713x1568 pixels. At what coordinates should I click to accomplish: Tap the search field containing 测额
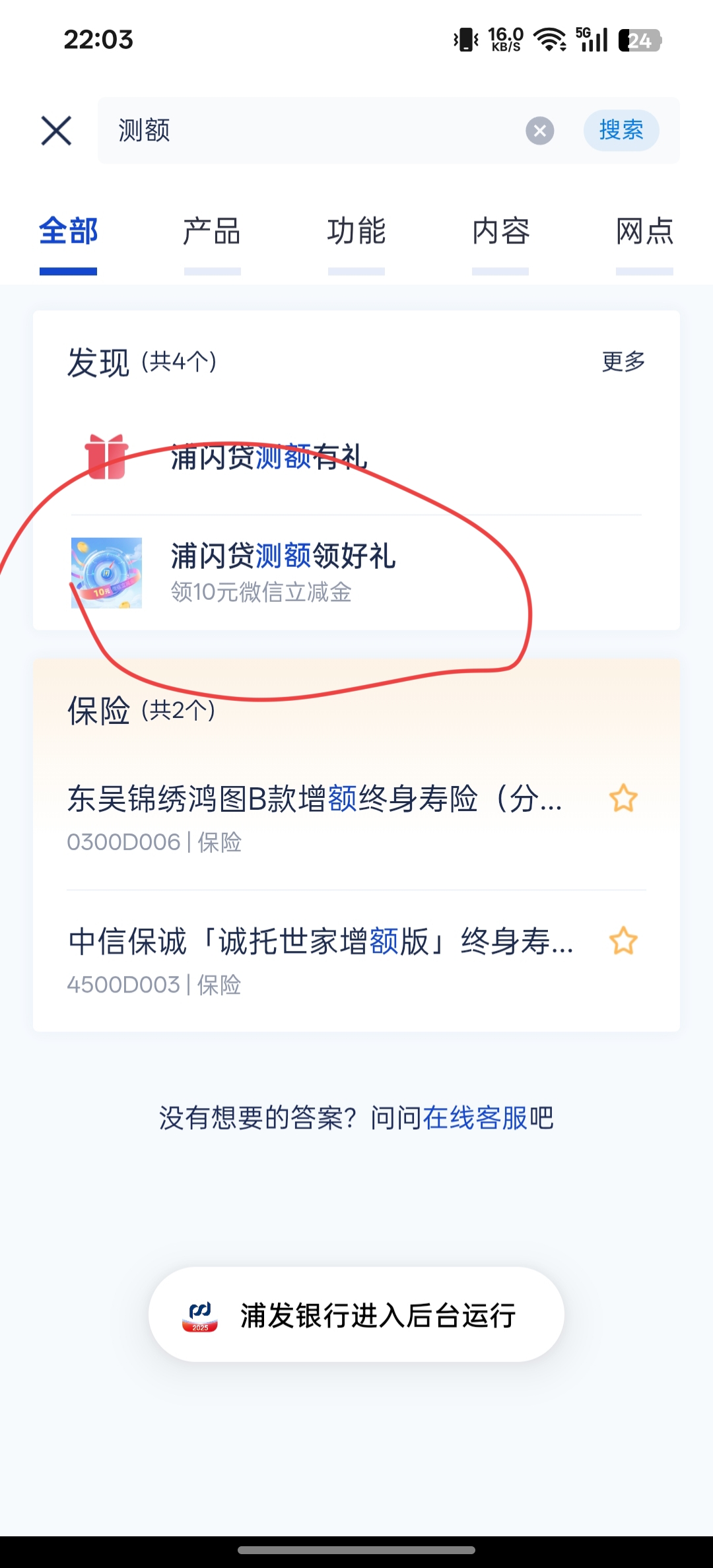pyautogui.click(x=310, y=131)
